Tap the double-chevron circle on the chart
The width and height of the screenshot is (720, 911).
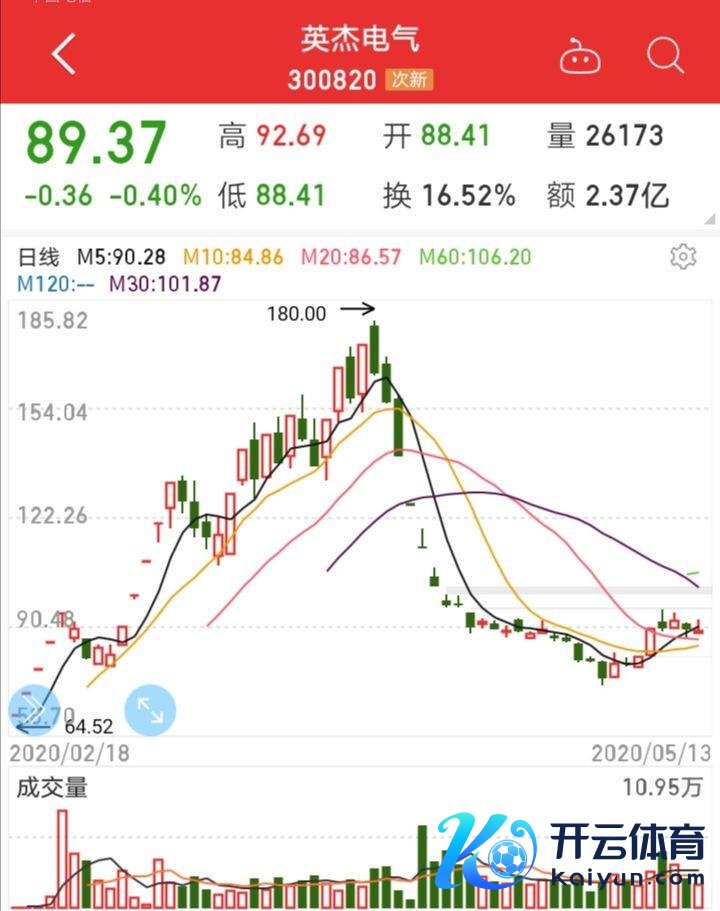tap(30, 709)
